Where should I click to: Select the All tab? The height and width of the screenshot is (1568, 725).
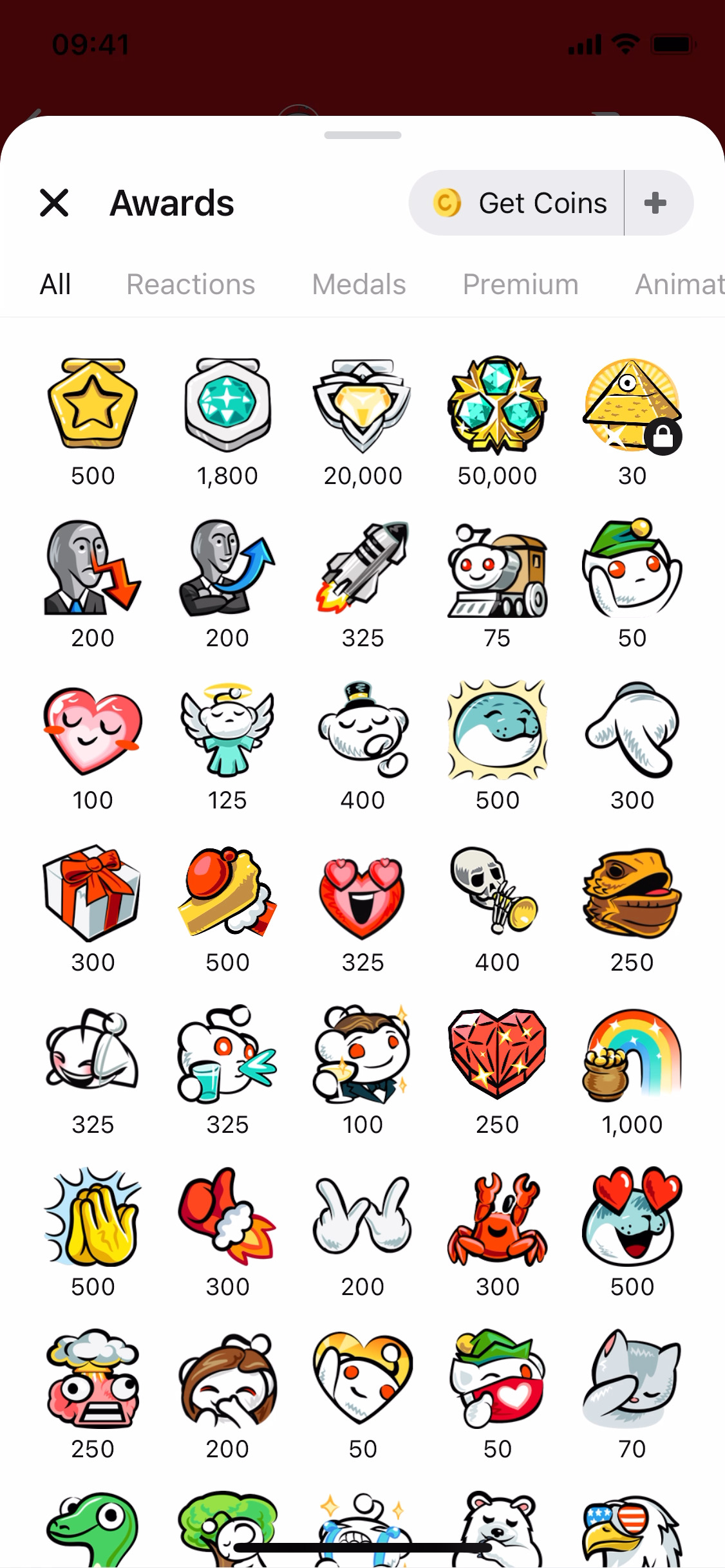(55, 285)
